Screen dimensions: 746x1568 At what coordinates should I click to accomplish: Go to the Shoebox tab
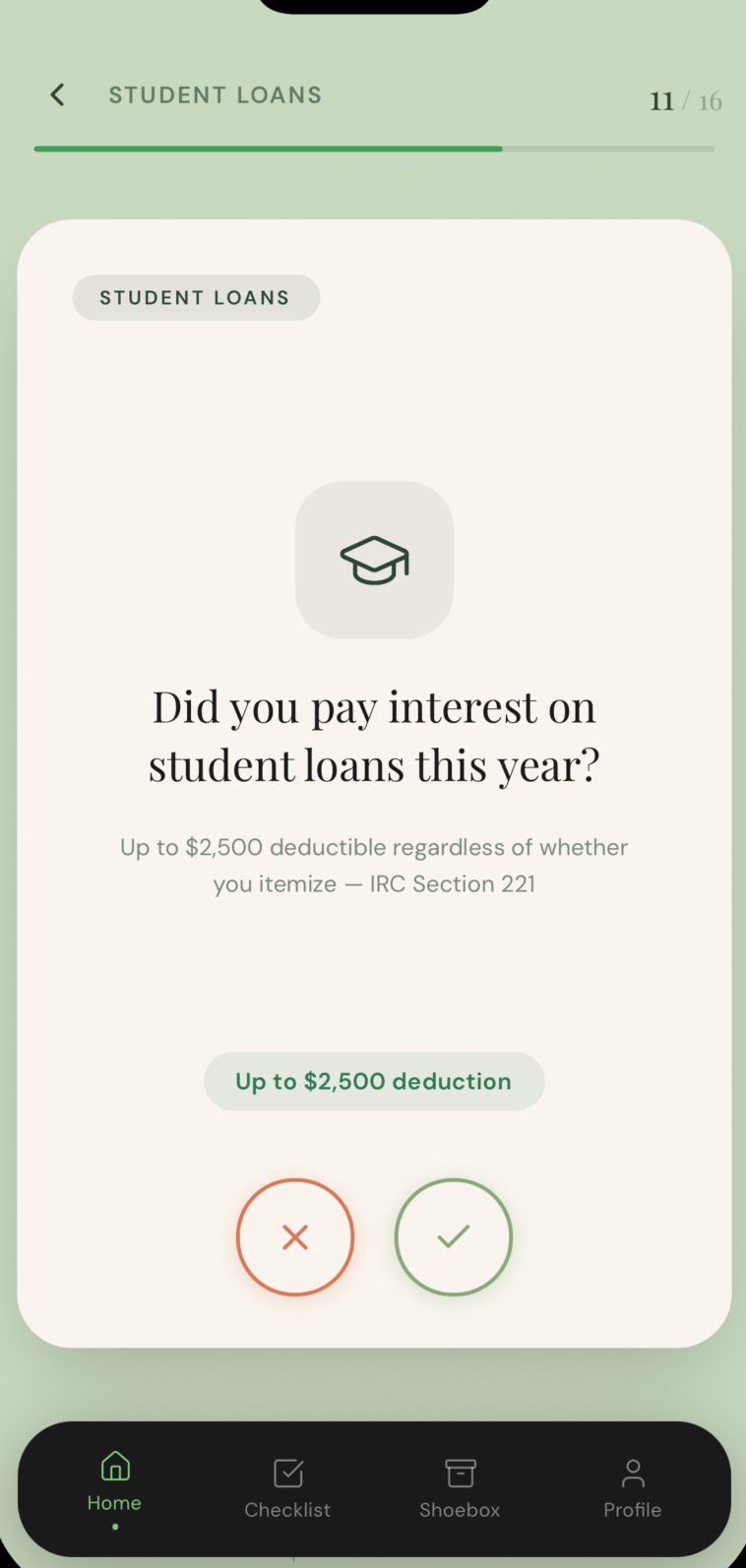pos(460,1488)
